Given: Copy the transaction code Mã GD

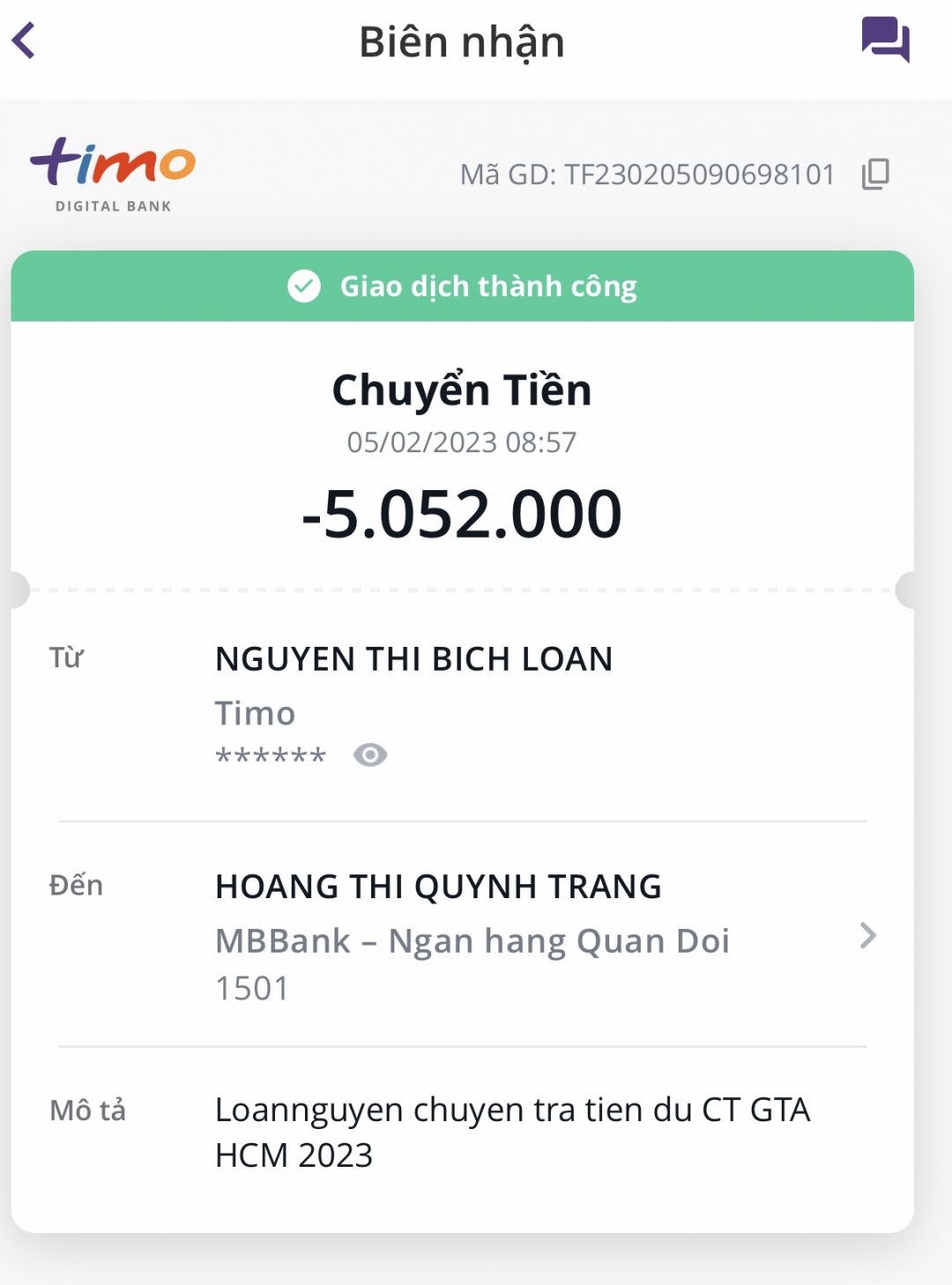Looking at the screenshot, I should [875, 174].
